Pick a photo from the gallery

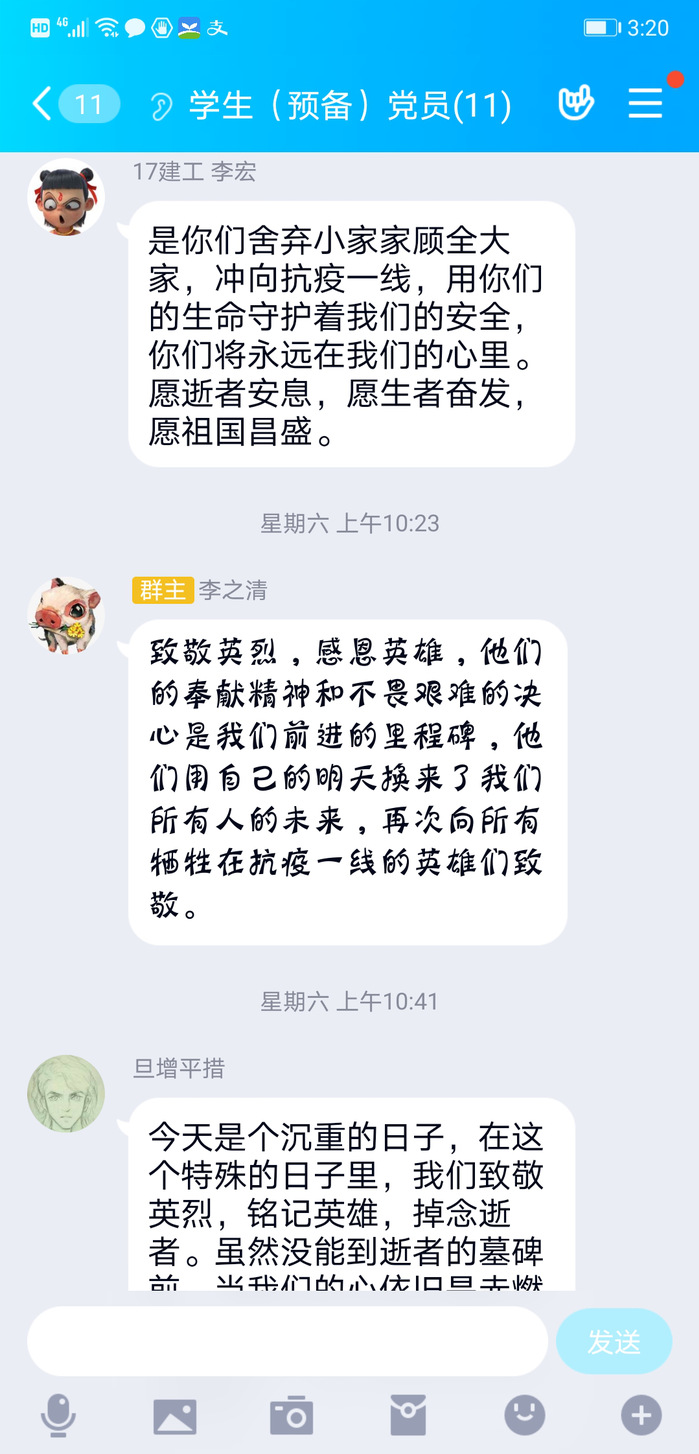click(x=174, y=1416)
